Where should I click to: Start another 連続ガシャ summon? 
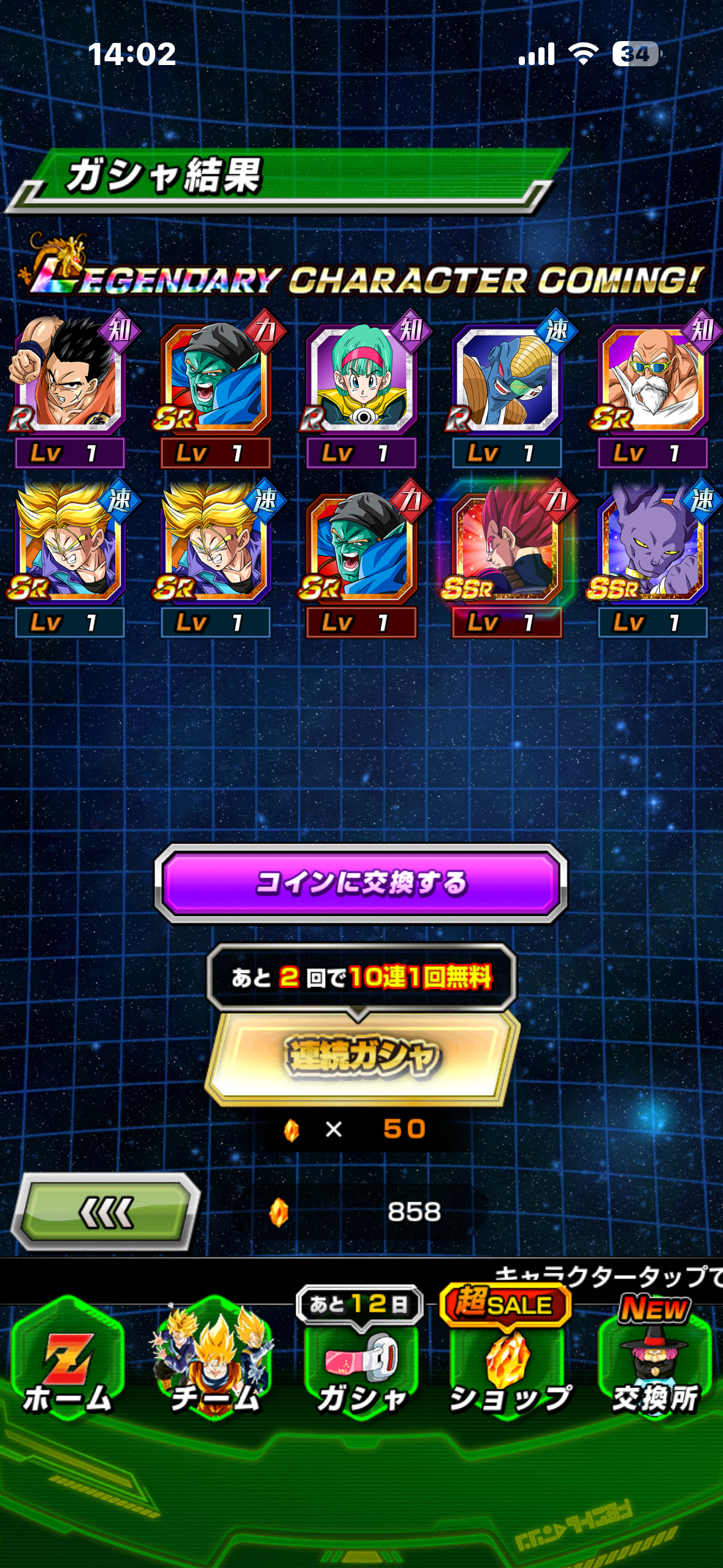point(362,1057)
